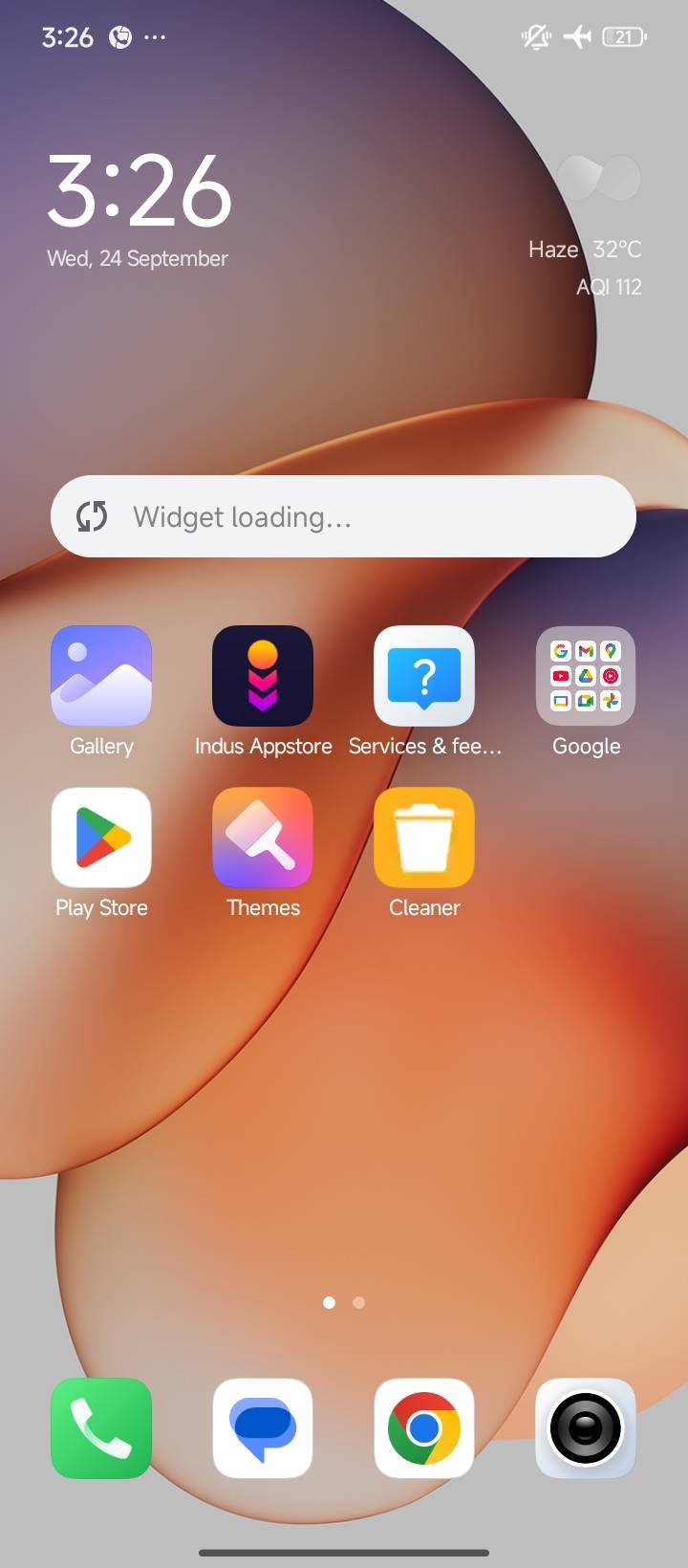Open Services & feedback app

click(424, 676)
